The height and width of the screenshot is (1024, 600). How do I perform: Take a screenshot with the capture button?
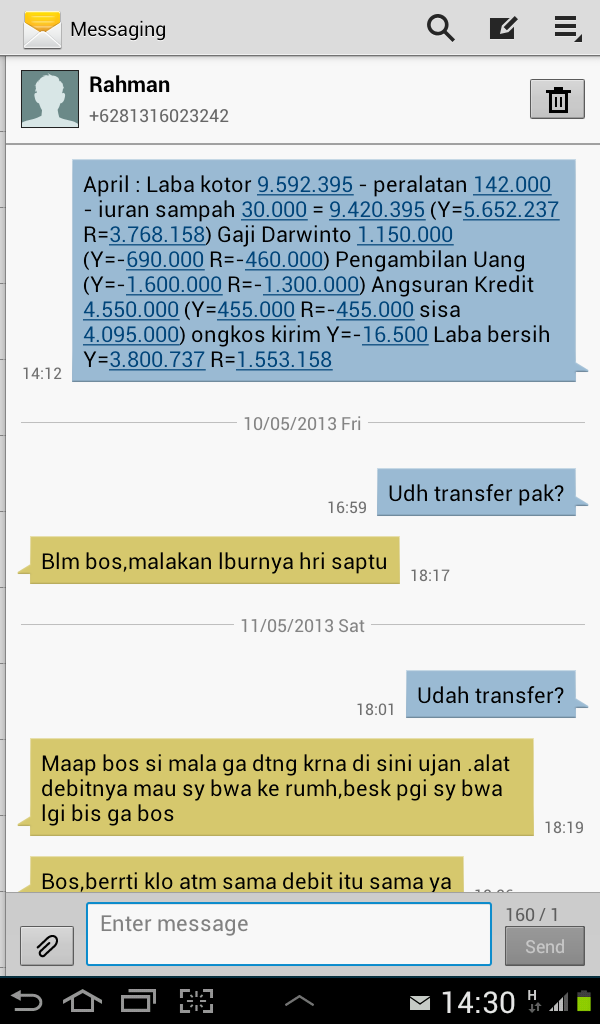click(x=196, y=1000)
